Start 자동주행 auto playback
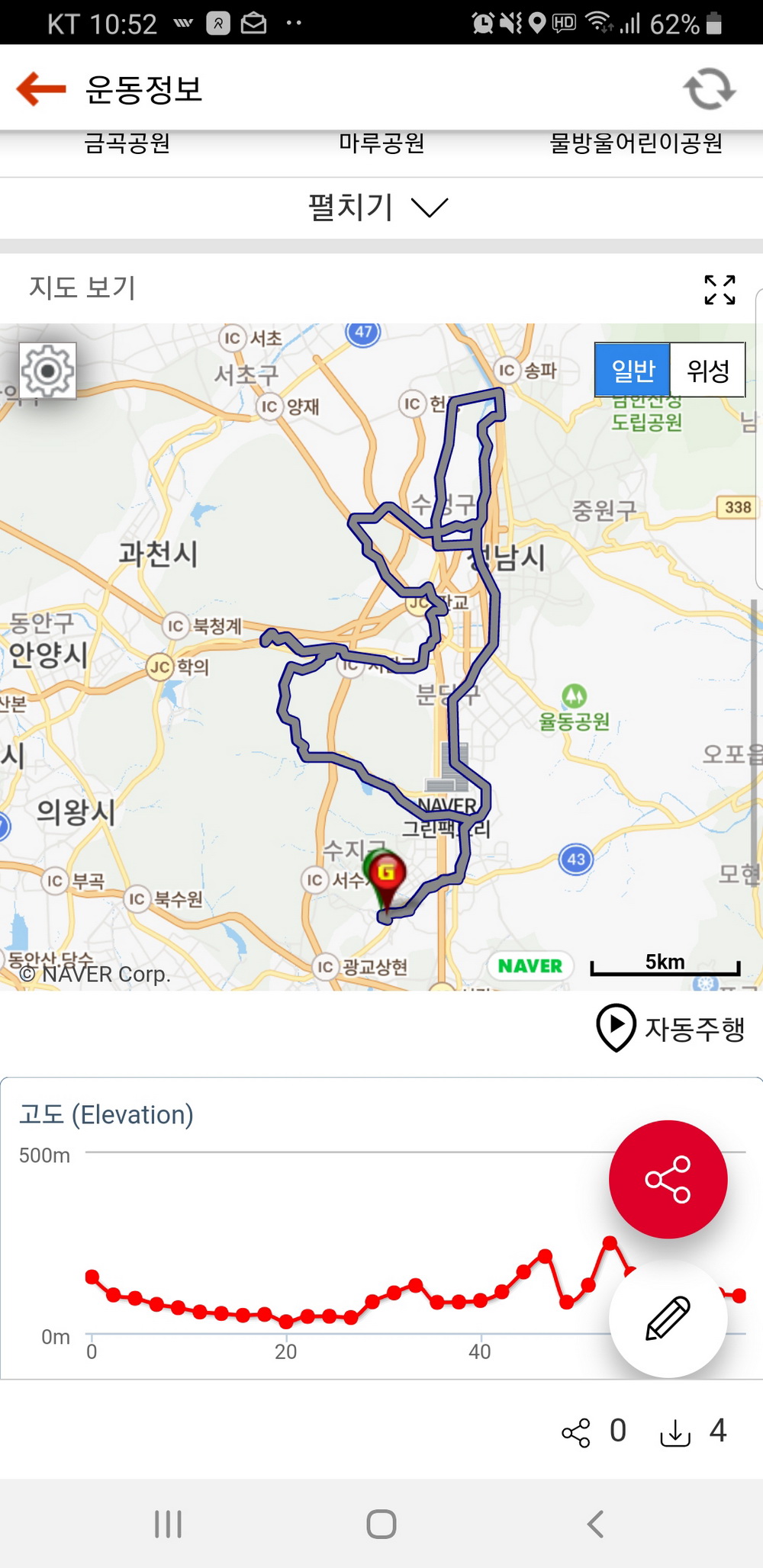 [670, 1028]
